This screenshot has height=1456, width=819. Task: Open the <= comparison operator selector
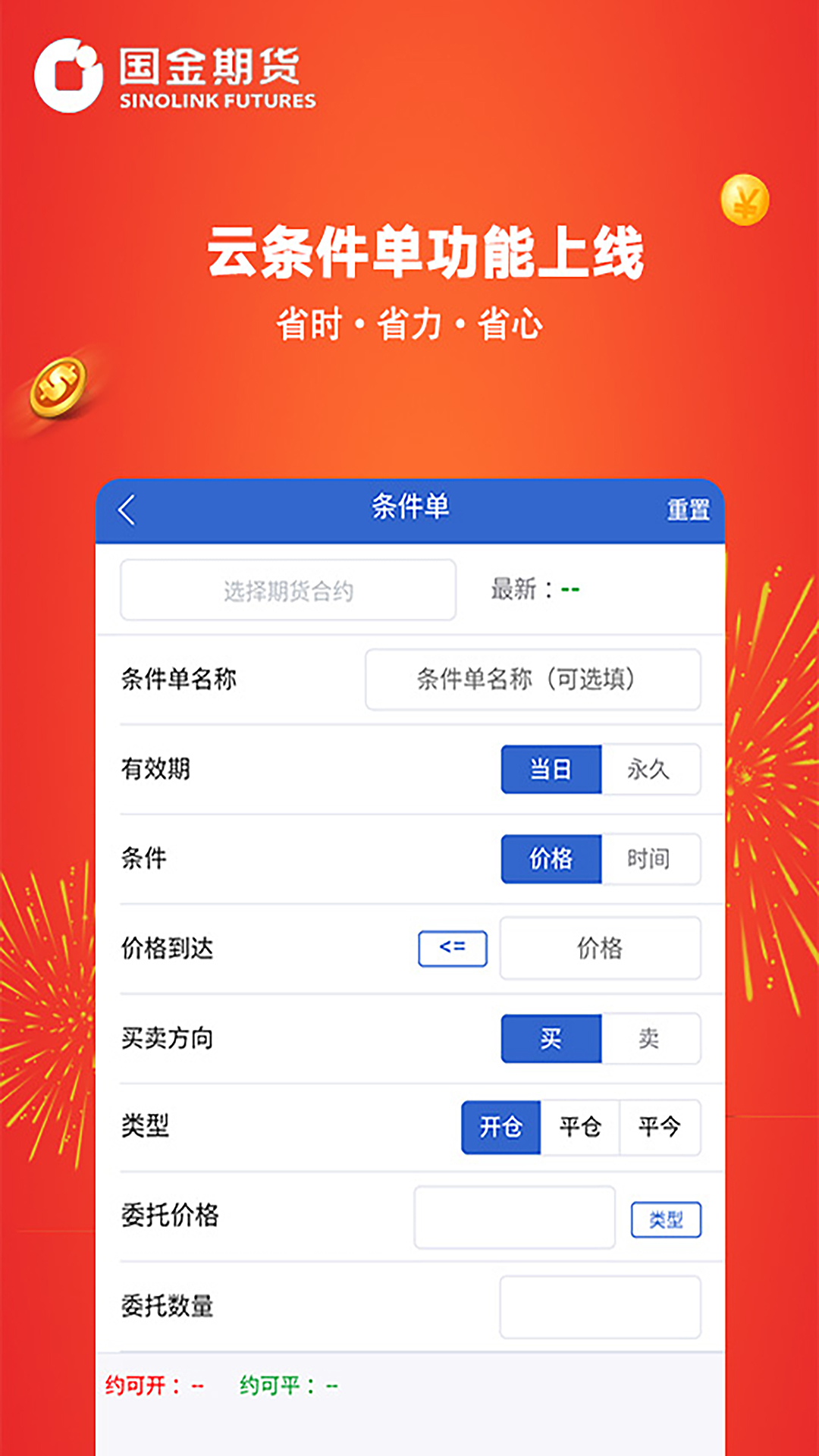[453, 949]
